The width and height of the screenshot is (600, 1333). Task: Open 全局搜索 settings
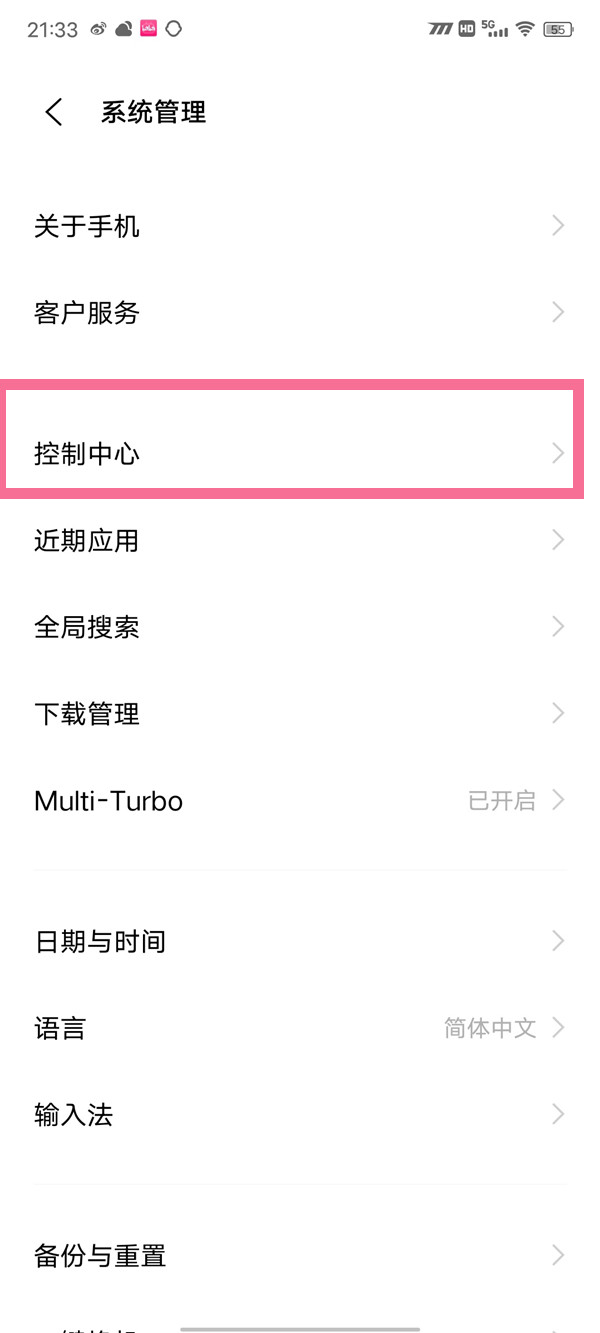(299, 627)
